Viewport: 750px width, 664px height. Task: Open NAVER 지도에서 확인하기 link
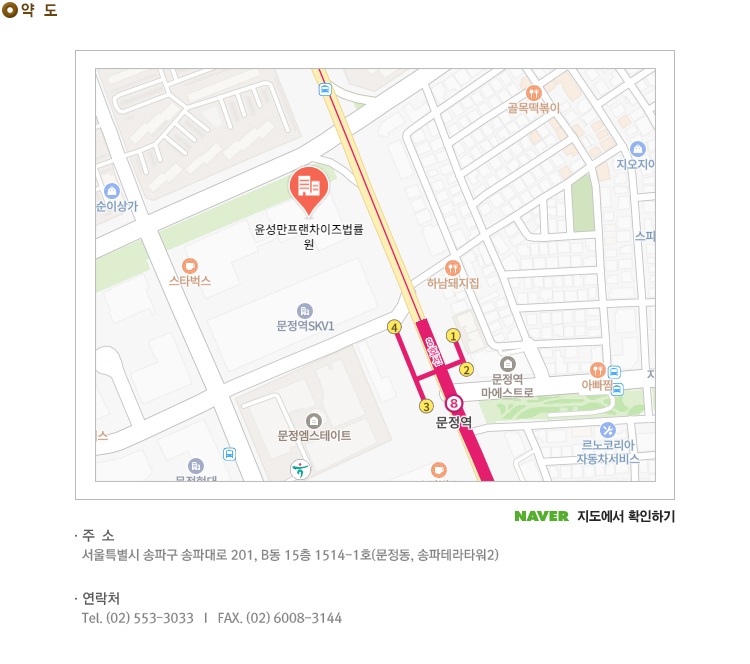point(594,516)
